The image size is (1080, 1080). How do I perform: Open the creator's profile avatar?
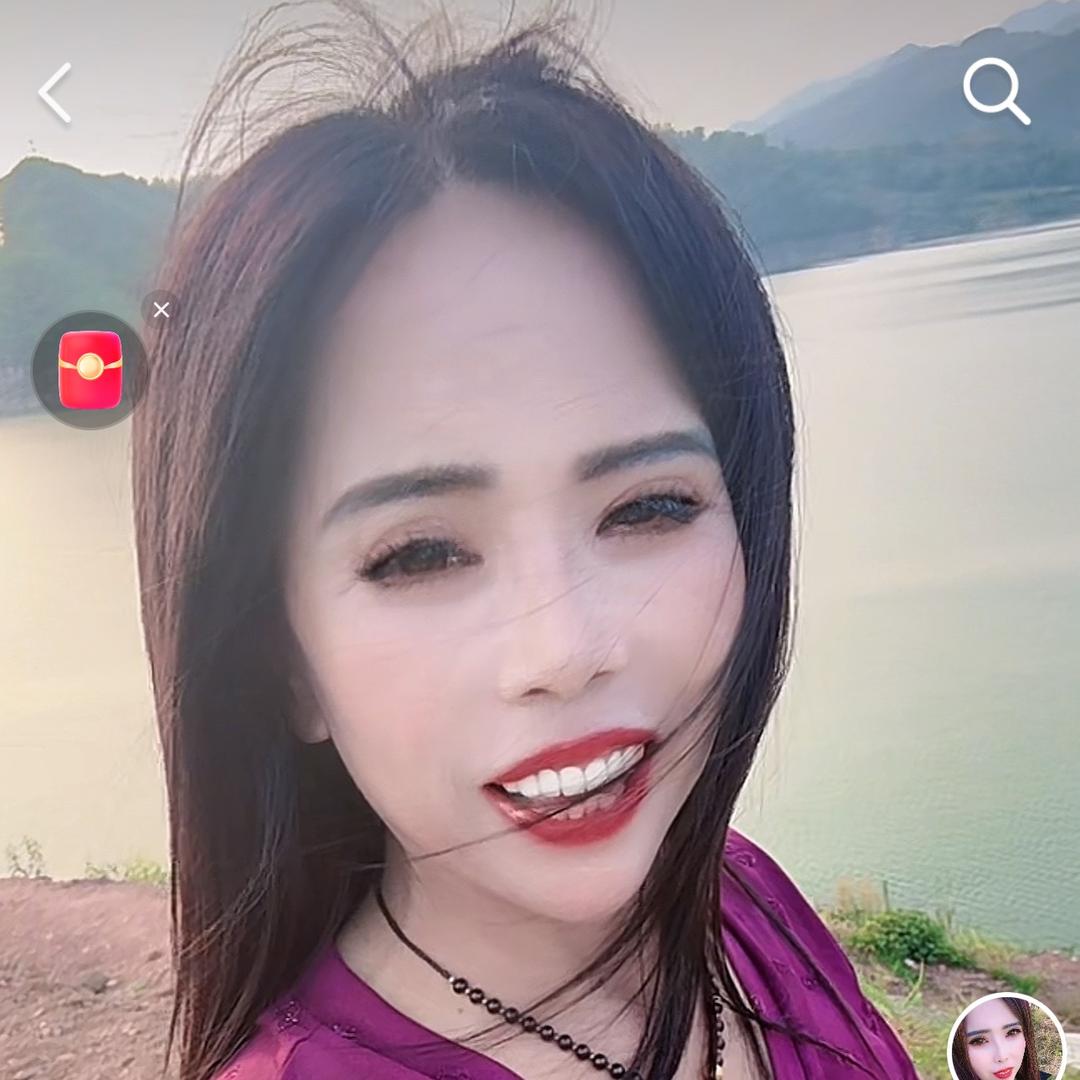[1005, 1040]
